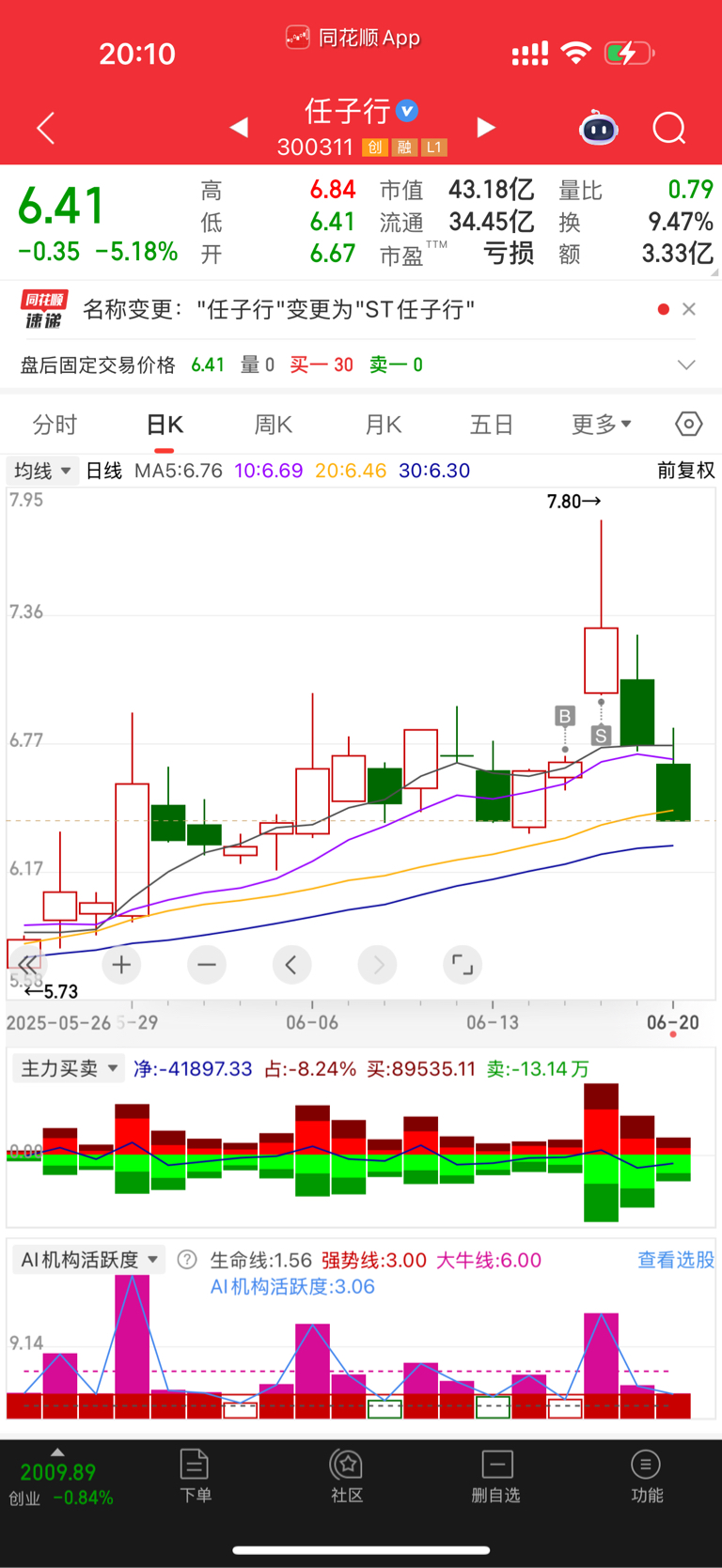The width and height of the screenshot is (722, 1568).
Task: Expand the after-hours fixed price row
Action: [x=687, y=365]
